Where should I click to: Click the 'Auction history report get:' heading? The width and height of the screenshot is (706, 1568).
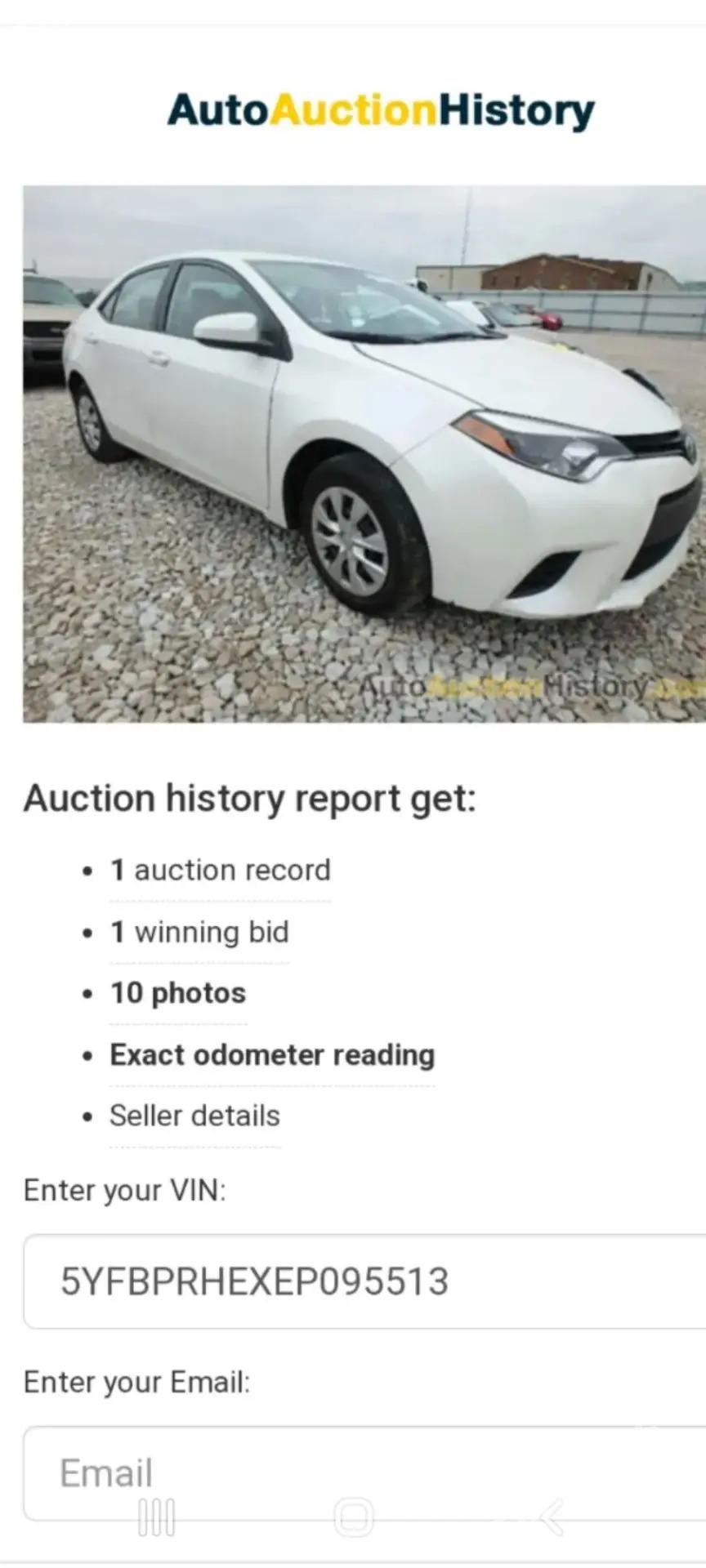tap(252, 798)
